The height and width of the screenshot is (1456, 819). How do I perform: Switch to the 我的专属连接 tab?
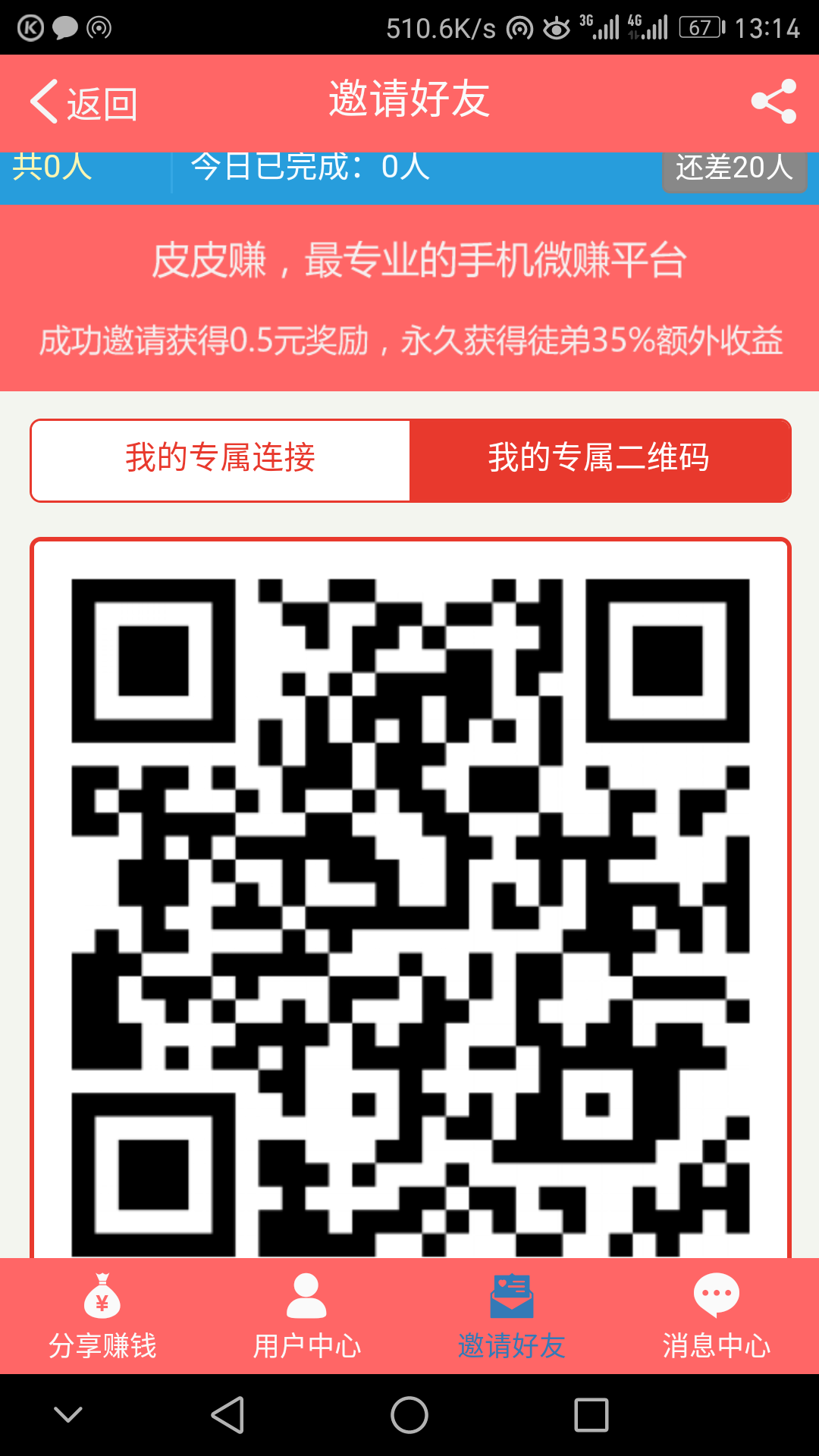220,460
